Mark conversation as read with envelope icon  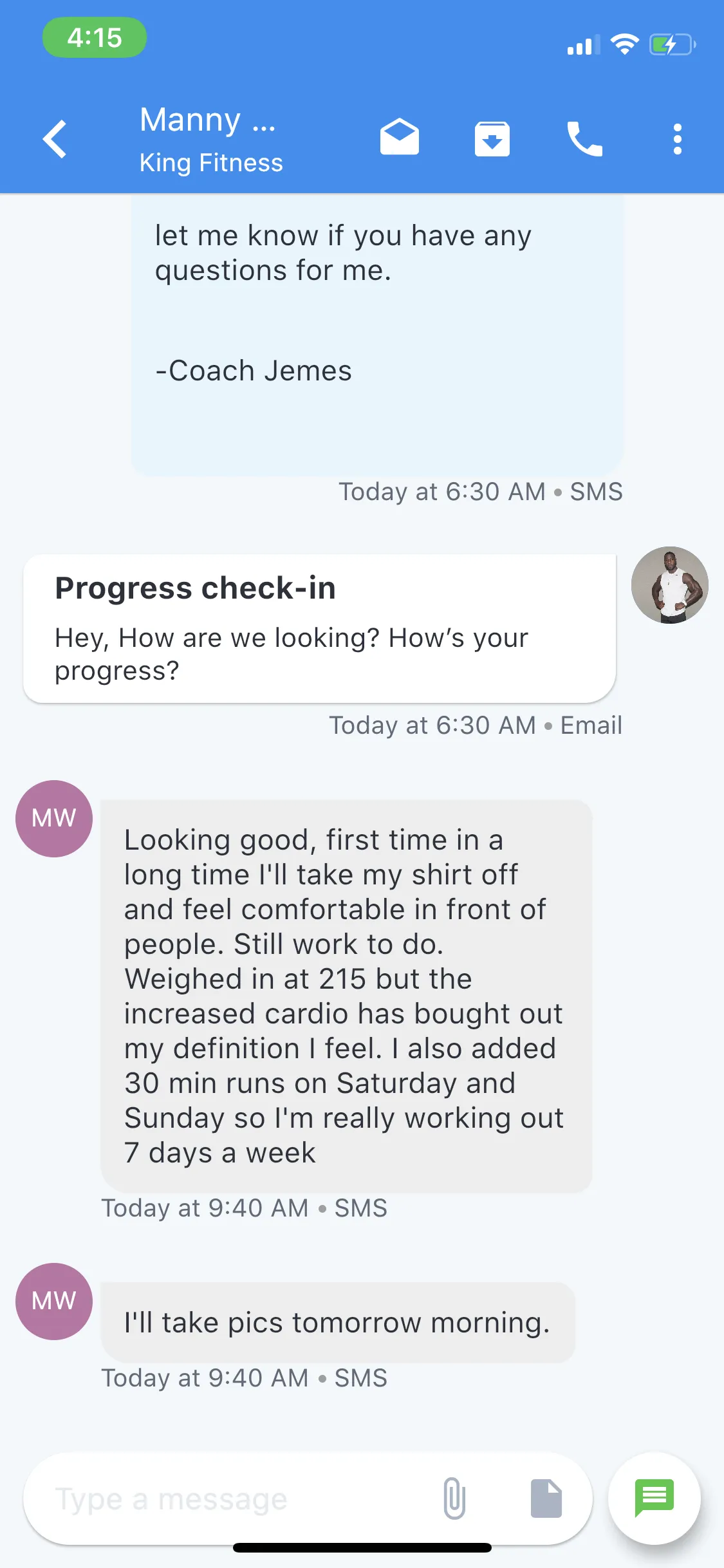point(399,137)
